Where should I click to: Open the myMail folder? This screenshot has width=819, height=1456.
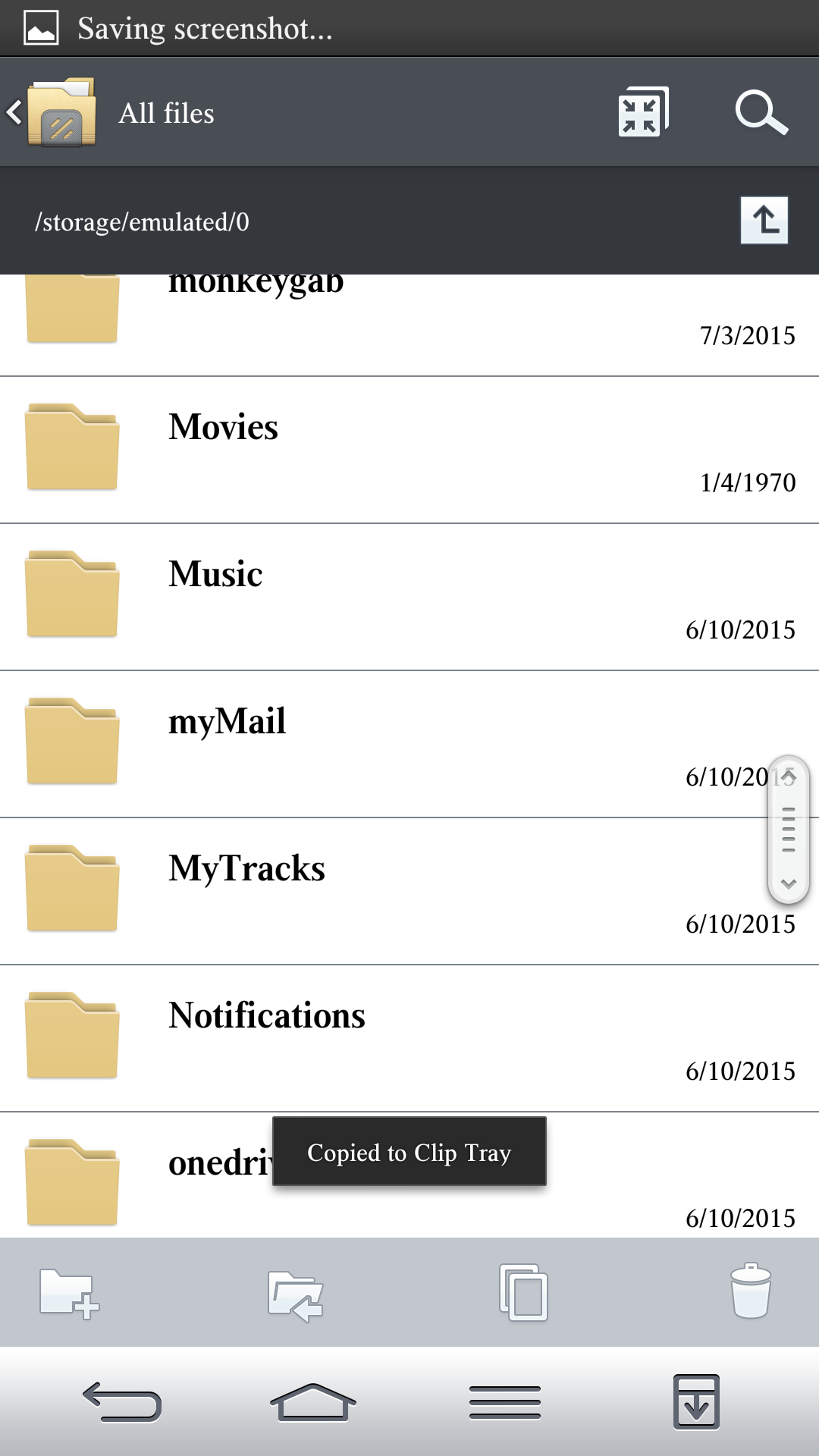click(x=409, y=744)
